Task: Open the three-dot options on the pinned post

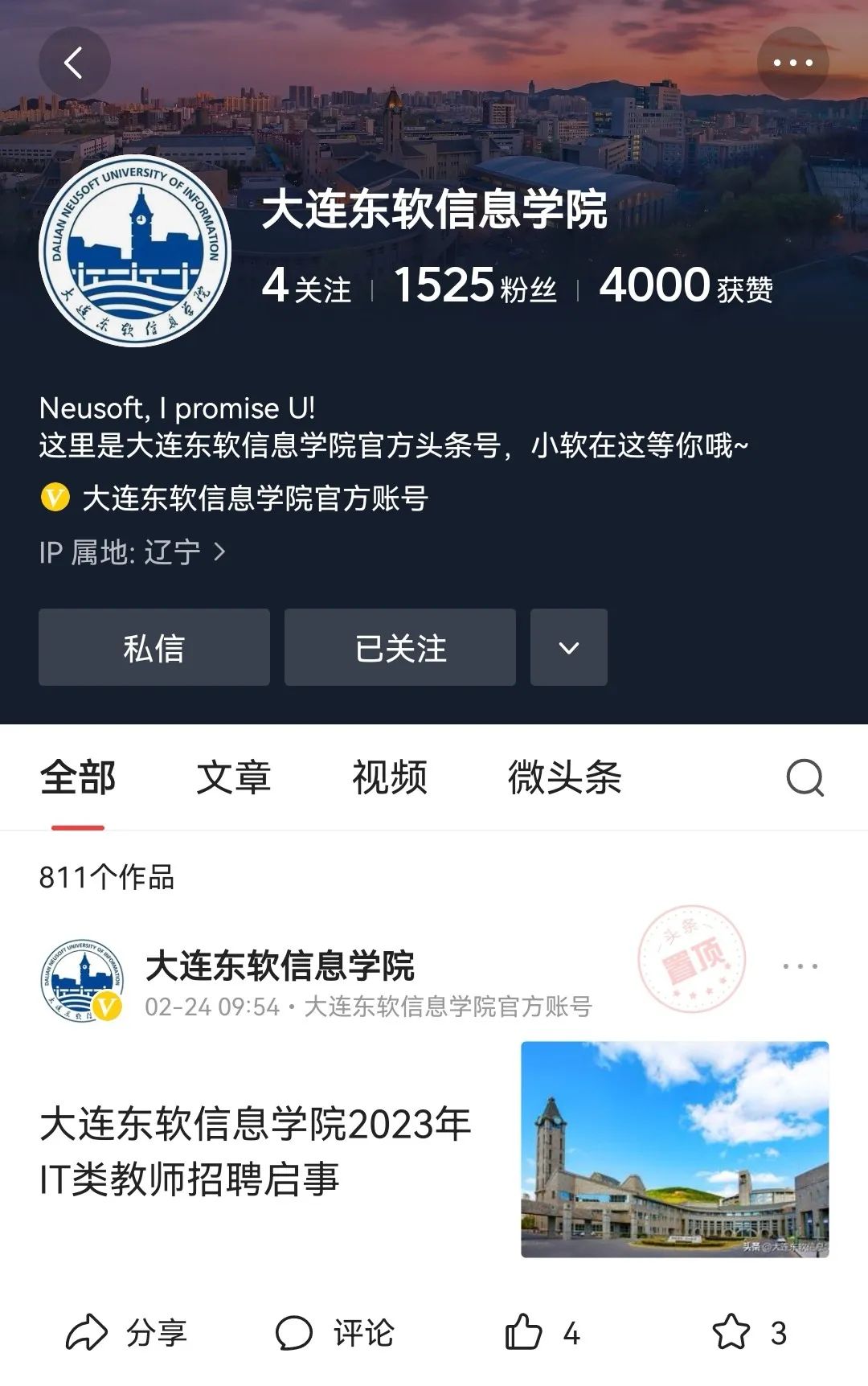Action: [x=800, y=966]
